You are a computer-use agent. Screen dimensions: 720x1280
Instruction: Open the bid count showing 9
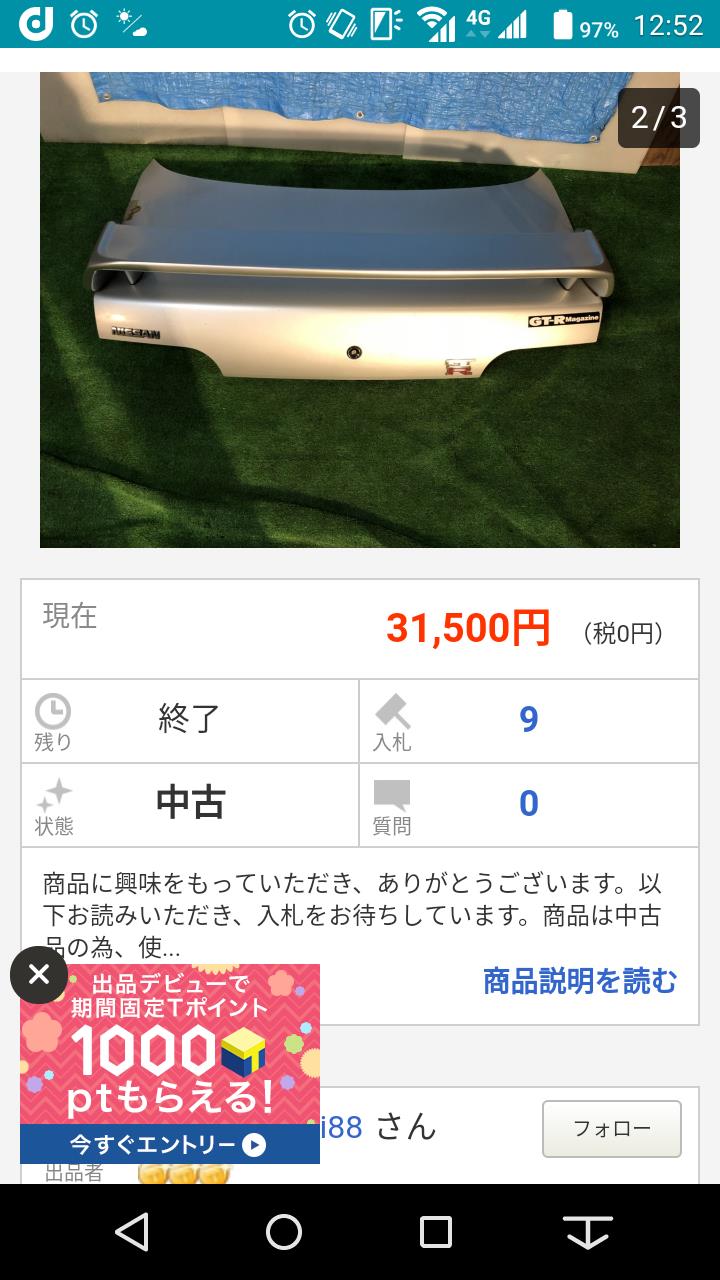click(x=528, y=719)
